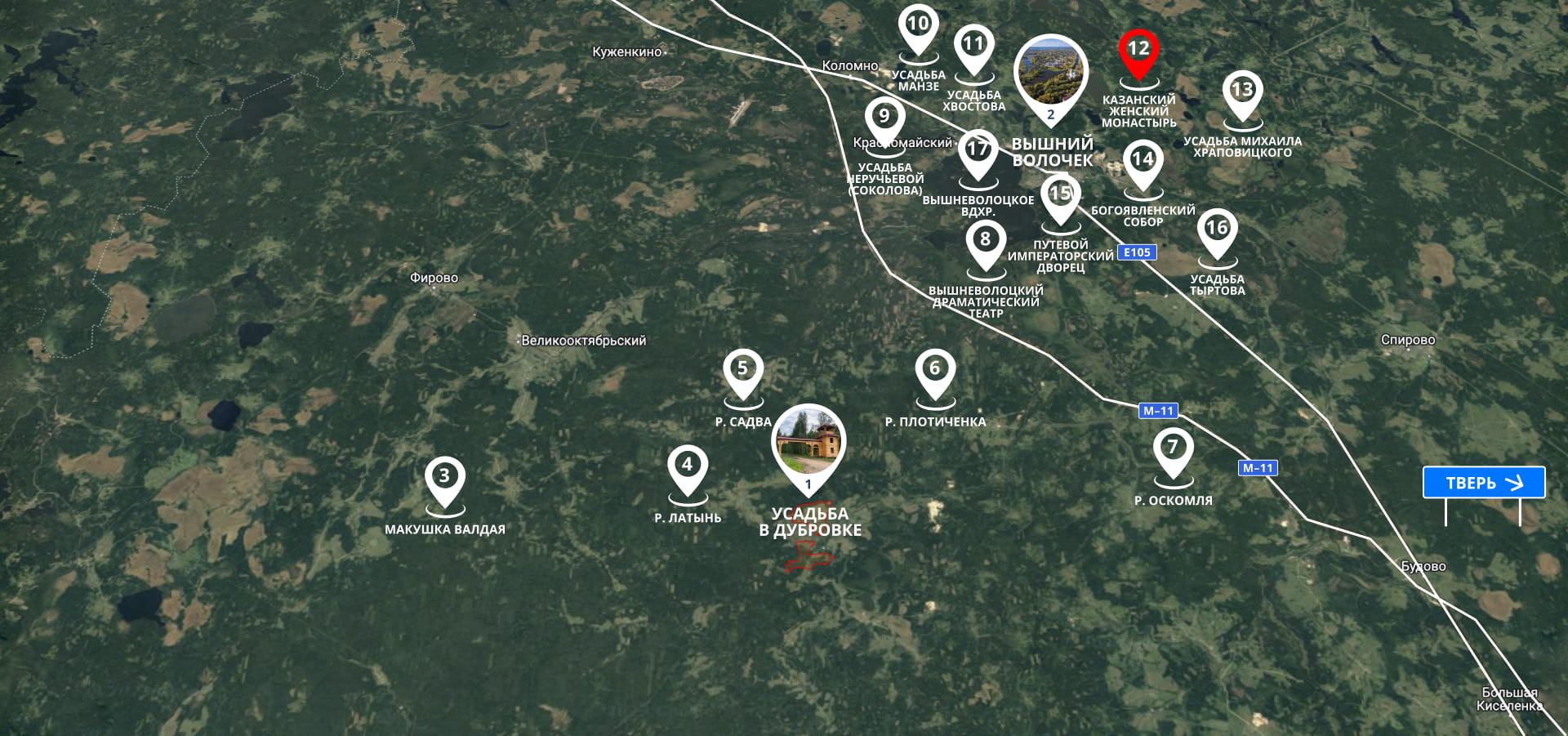Open marker 15 Путевой императорский дворец
The height and width of the screenshot is (736, 1568).
click(x=1060, y=194)
